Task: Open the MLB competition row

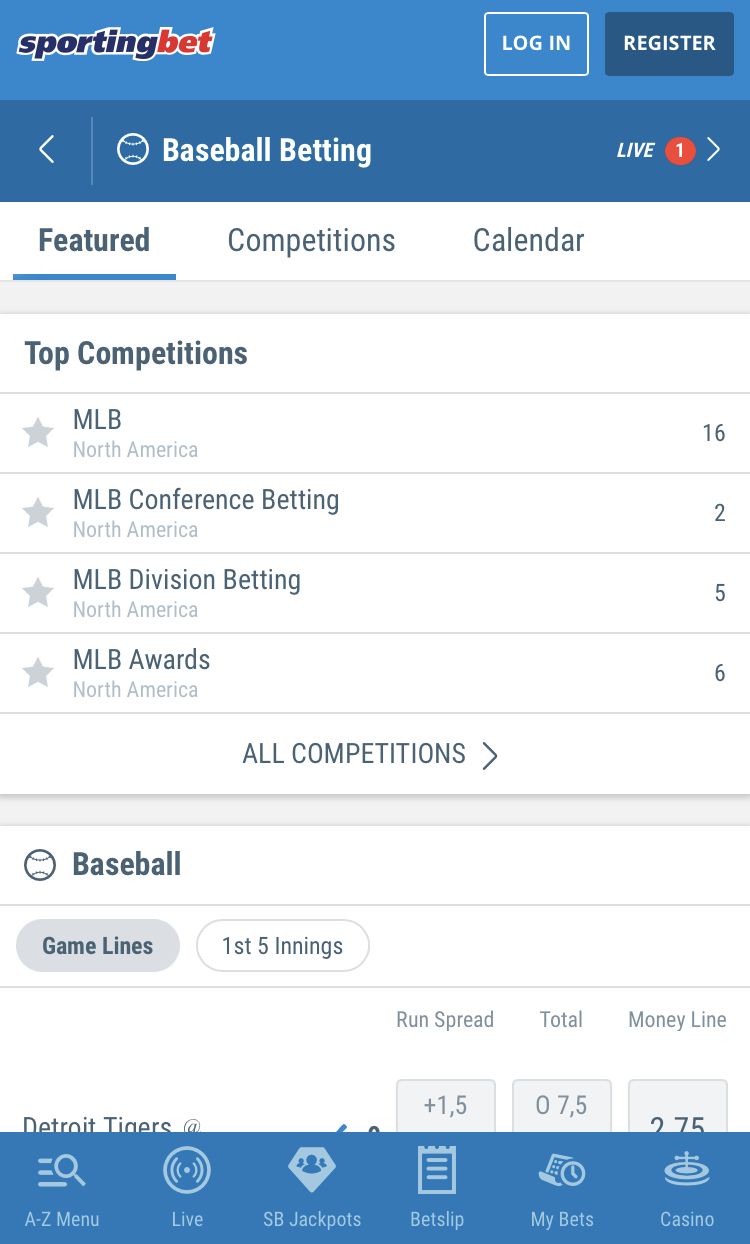Action: 375,433
